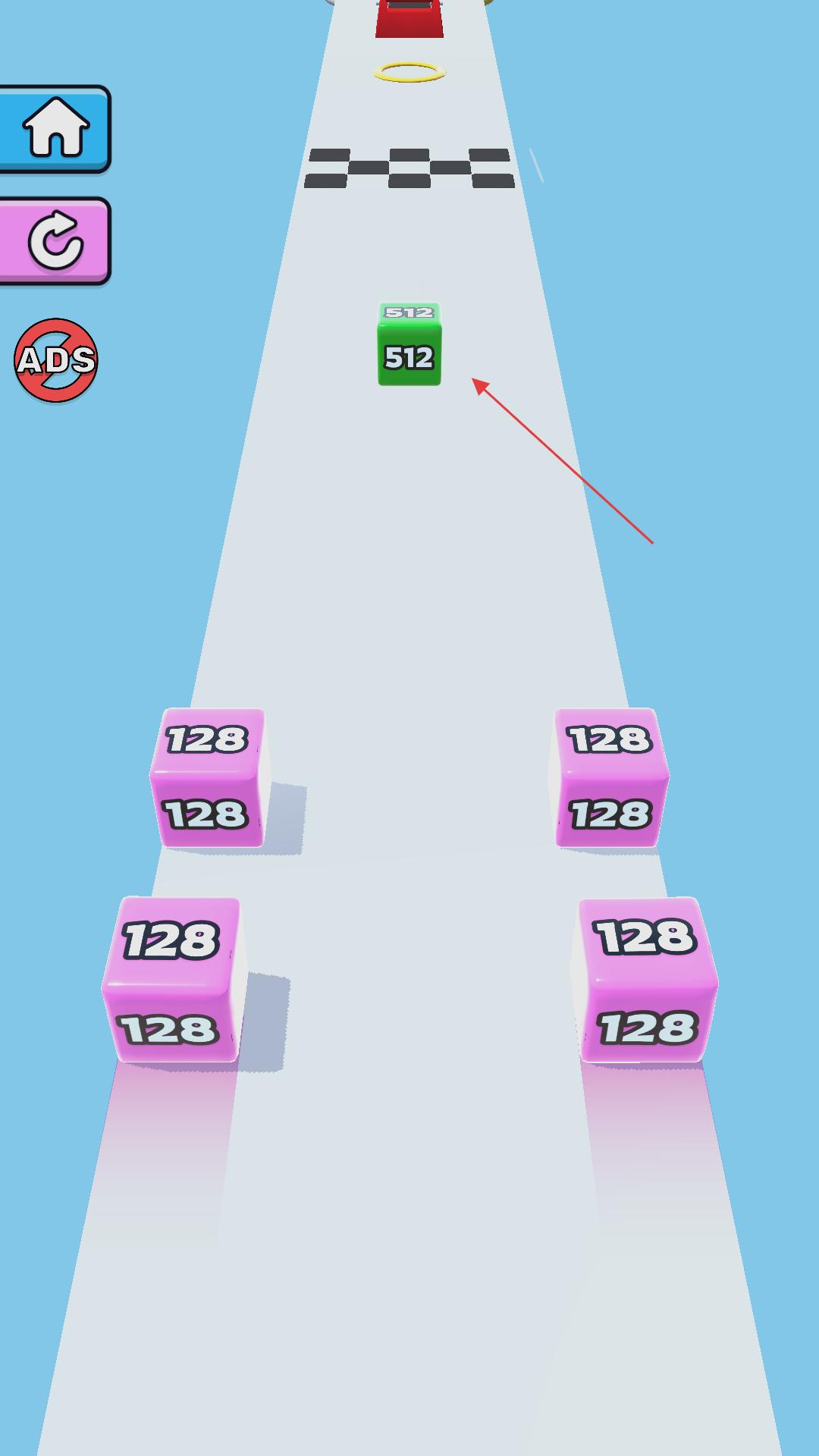
Task: Restart the level with the retry button
Action: 55,240
